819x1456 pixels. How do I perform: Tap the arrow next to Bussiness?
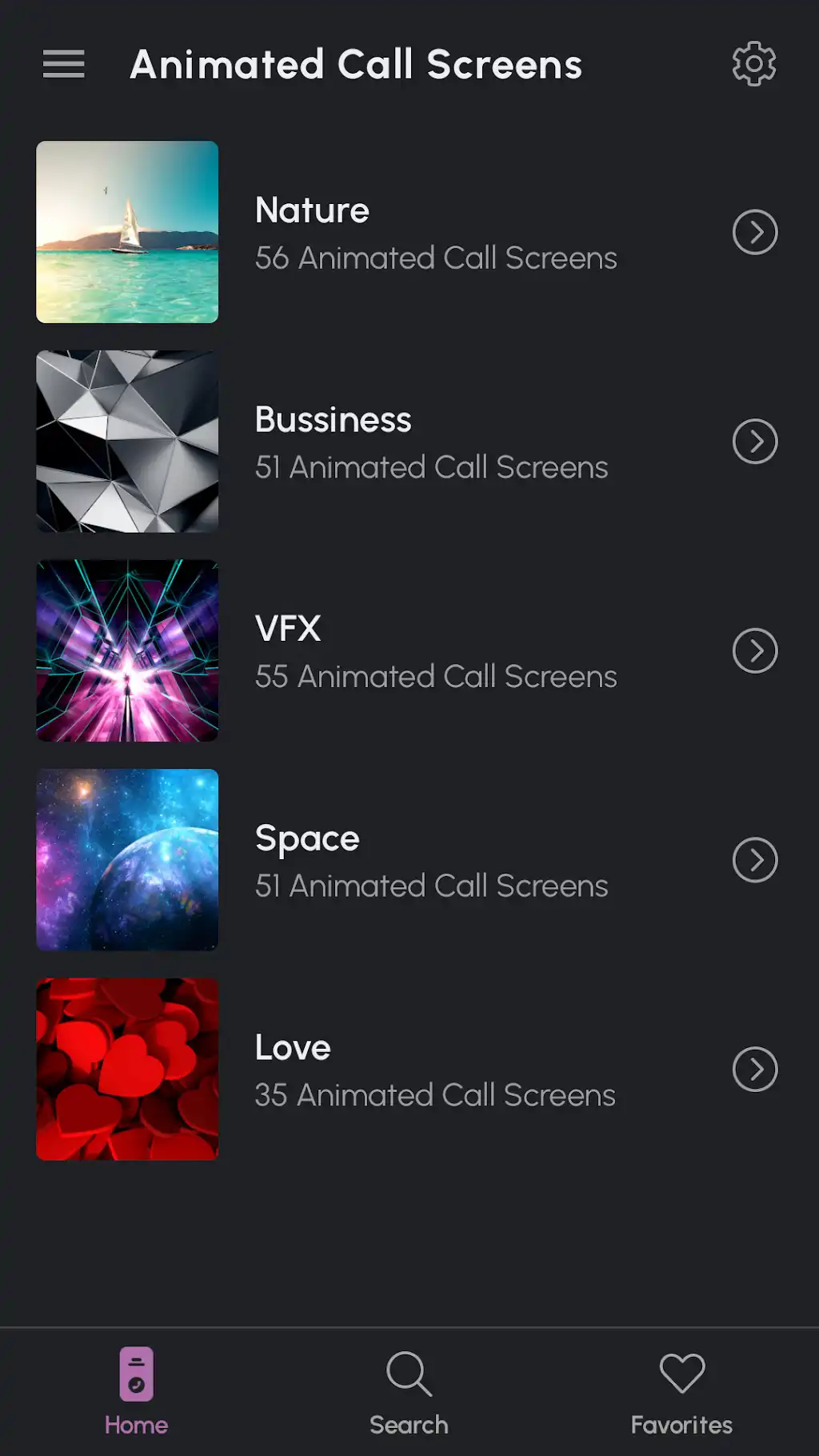(755, 442)
